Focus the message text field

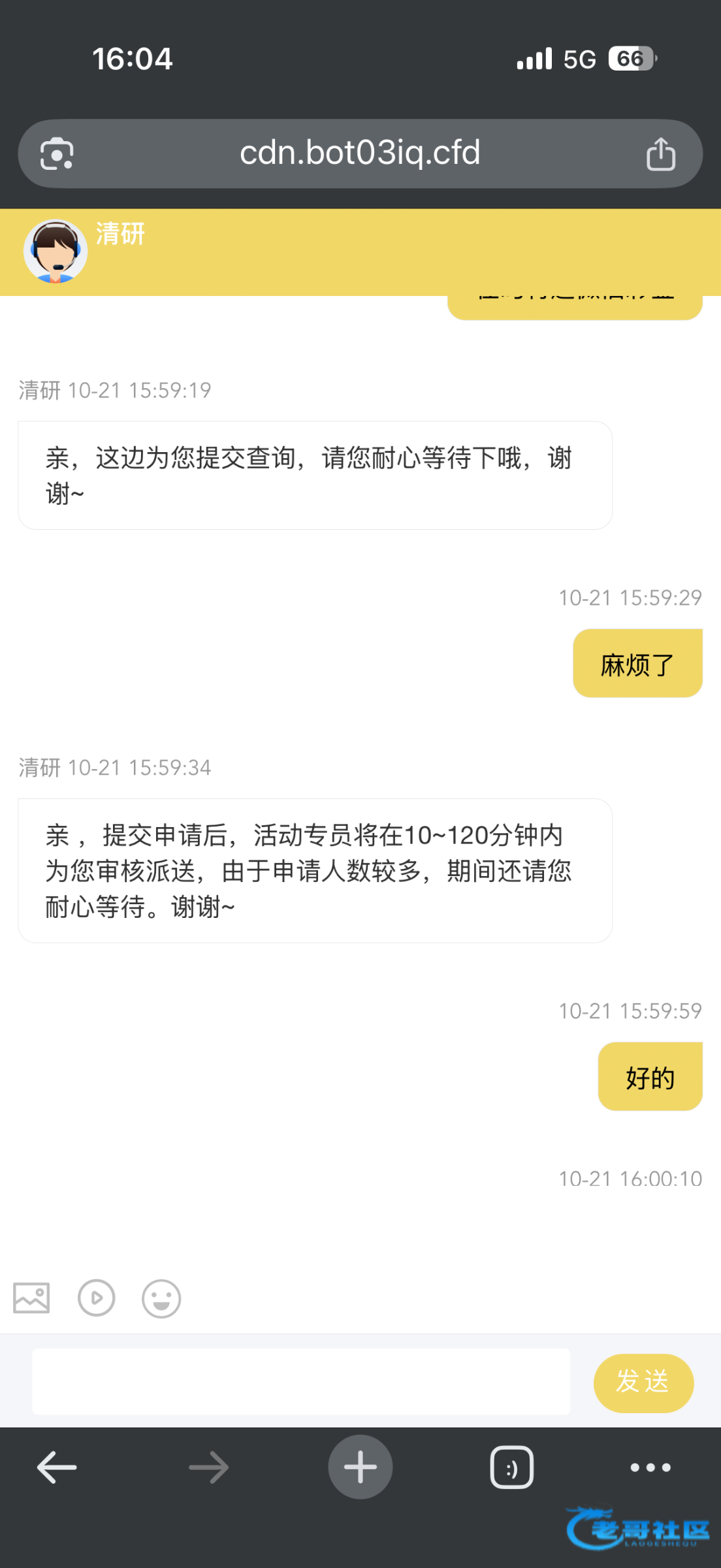click(x=301, y=1381)
